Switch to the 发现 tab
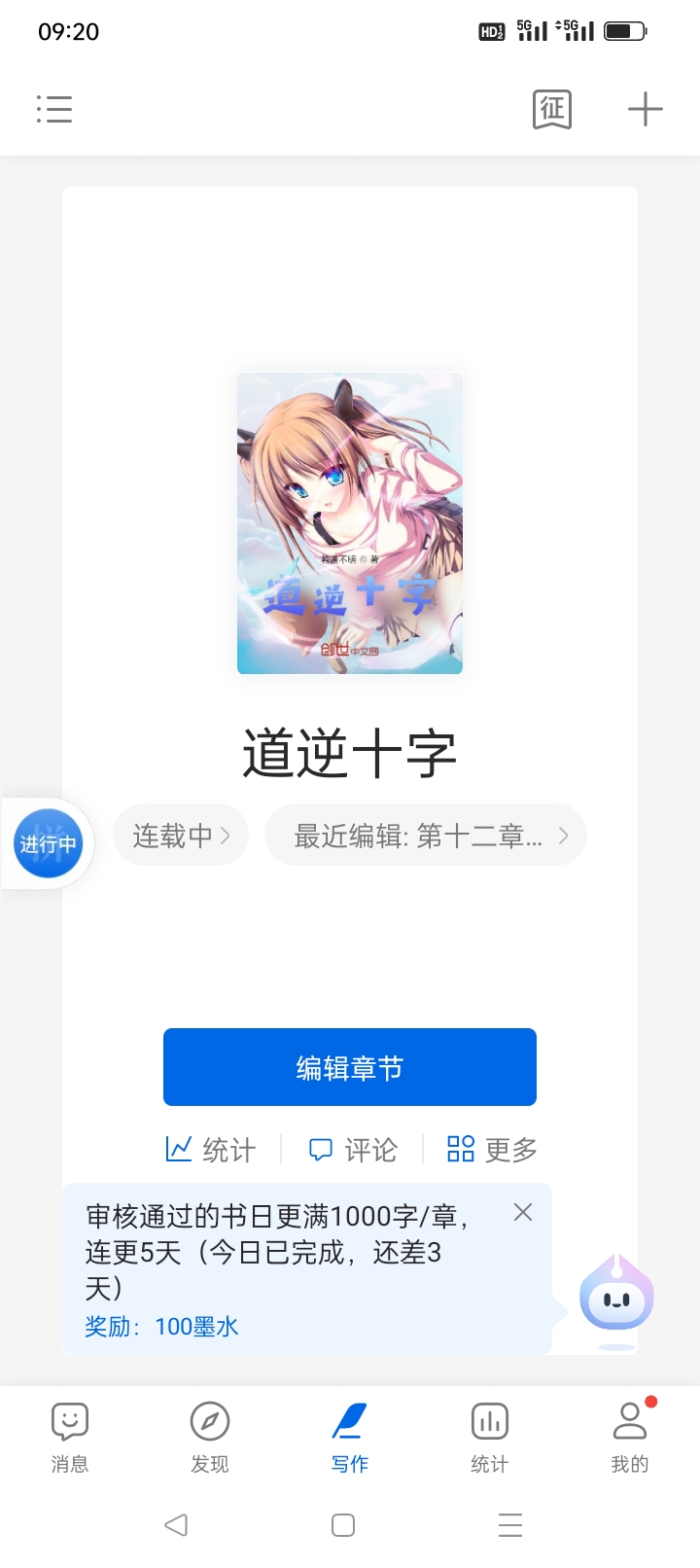Screen dimensions: 700x1568 click(x=210, y=1438)
